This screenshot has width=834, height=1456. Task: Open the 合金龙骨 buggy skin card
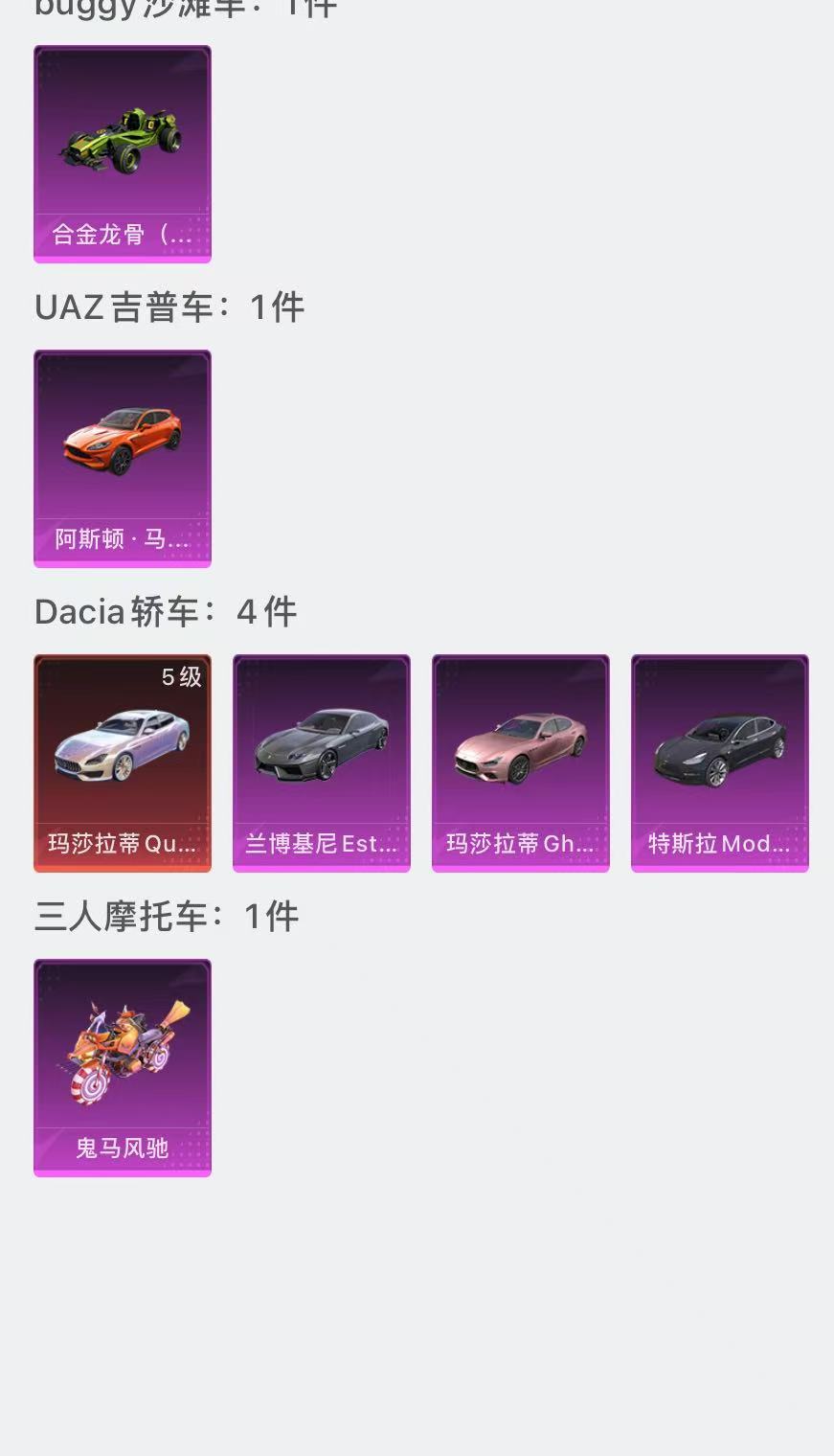coord(123,153)
